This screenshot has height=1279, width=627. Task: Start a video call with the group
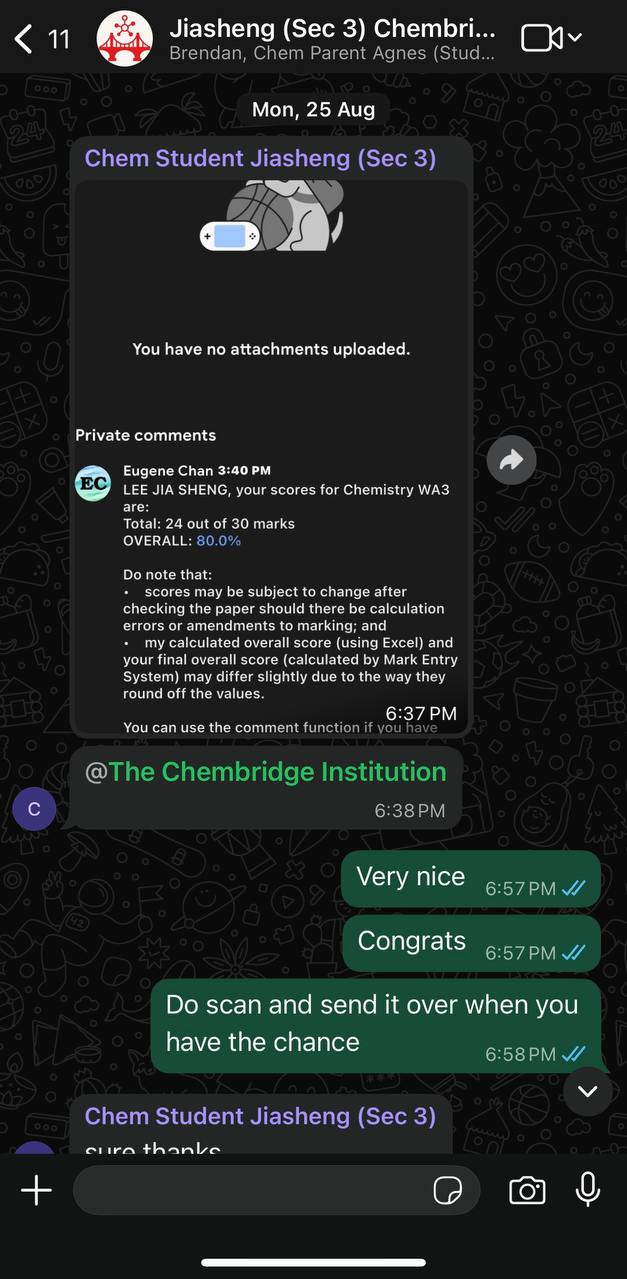tap(542, 39)
